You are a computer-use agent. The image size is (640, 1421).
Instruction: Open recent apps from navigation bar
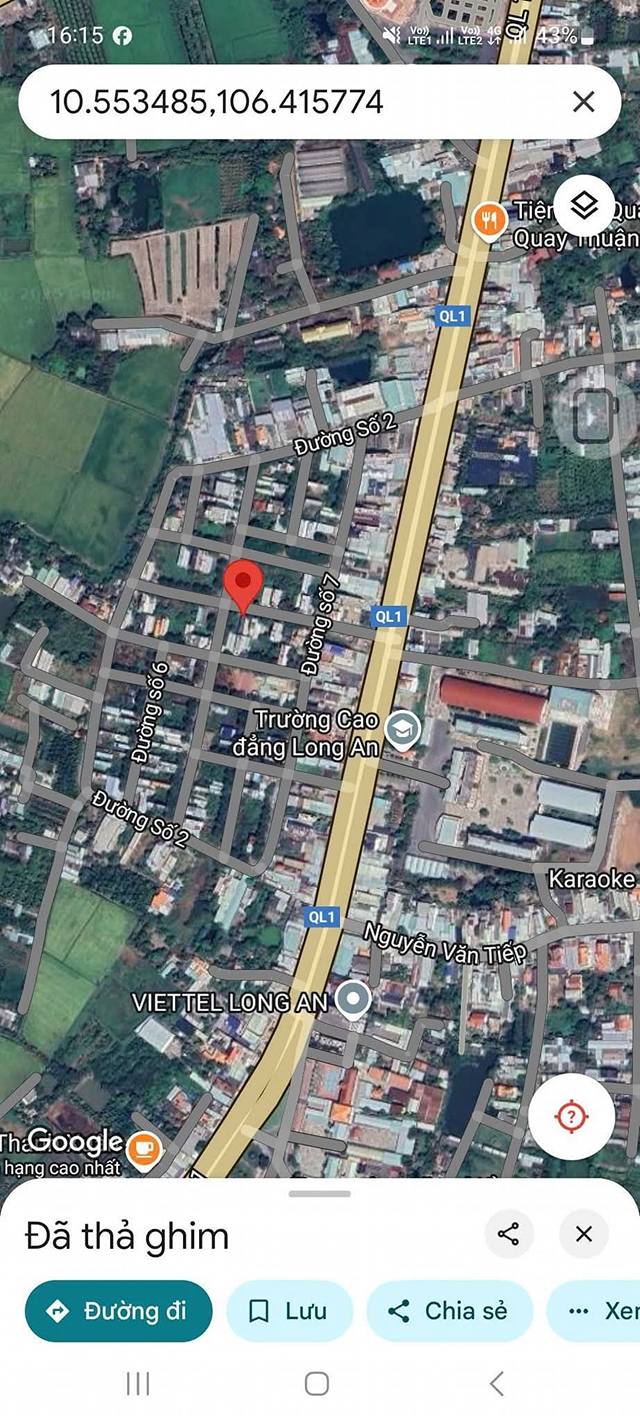coord(138,1384)
